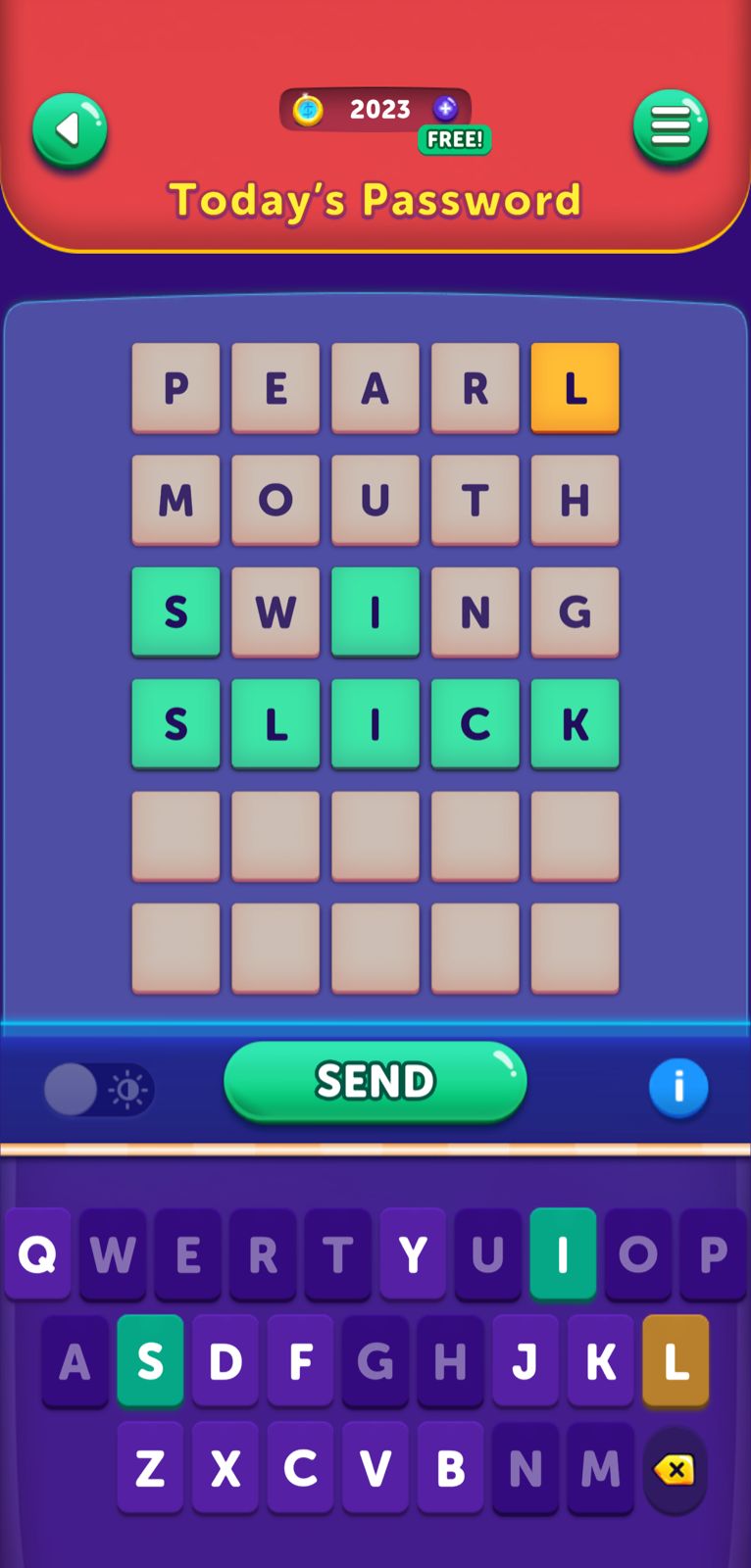Choose the letter F key
This screenshot has height=1568, width=751.
pyautogui.click(x=300, y=1360)
